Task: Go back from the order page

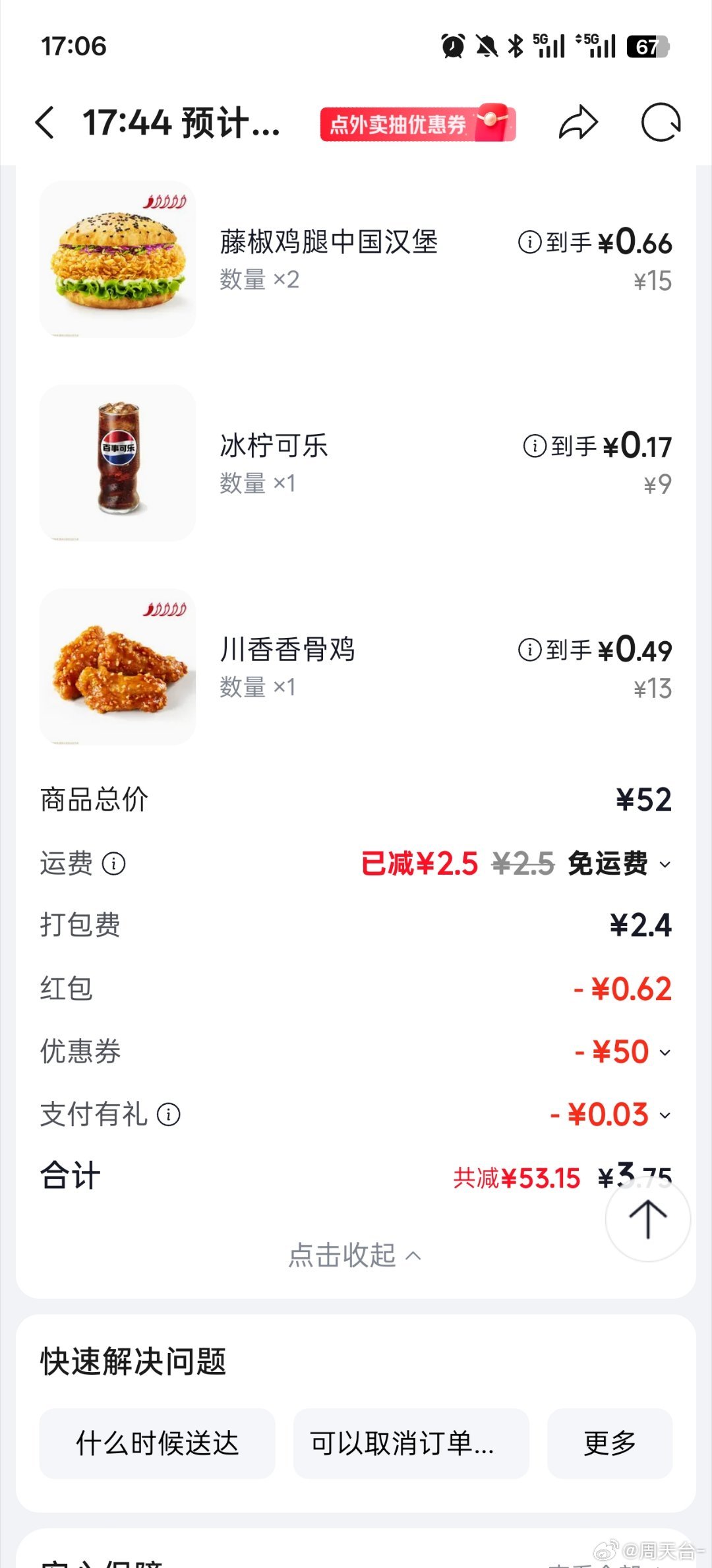Action: [45, 123]
